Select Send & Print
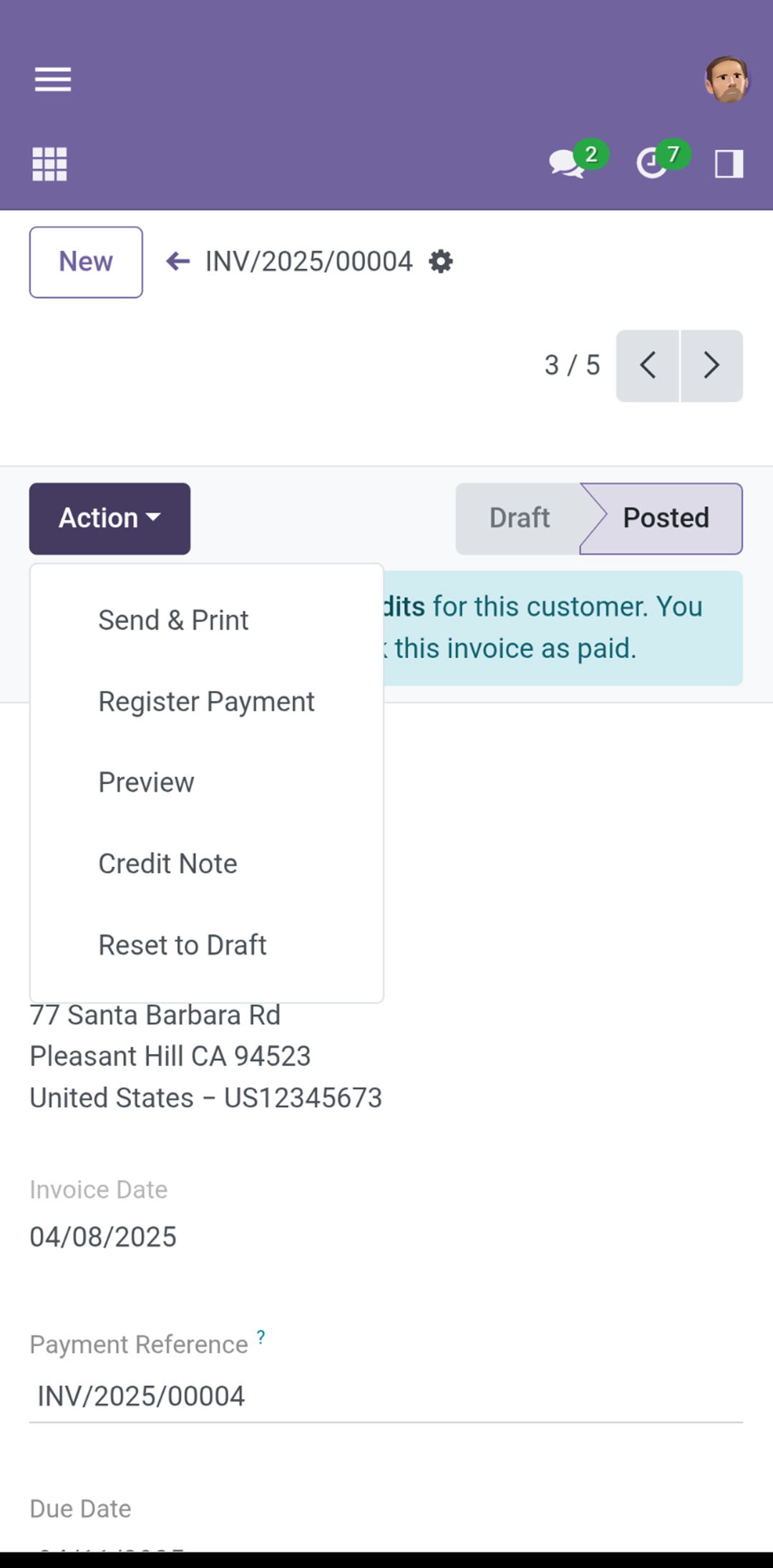This screenshot has width=773, height=1568. (x=173, y=620)
